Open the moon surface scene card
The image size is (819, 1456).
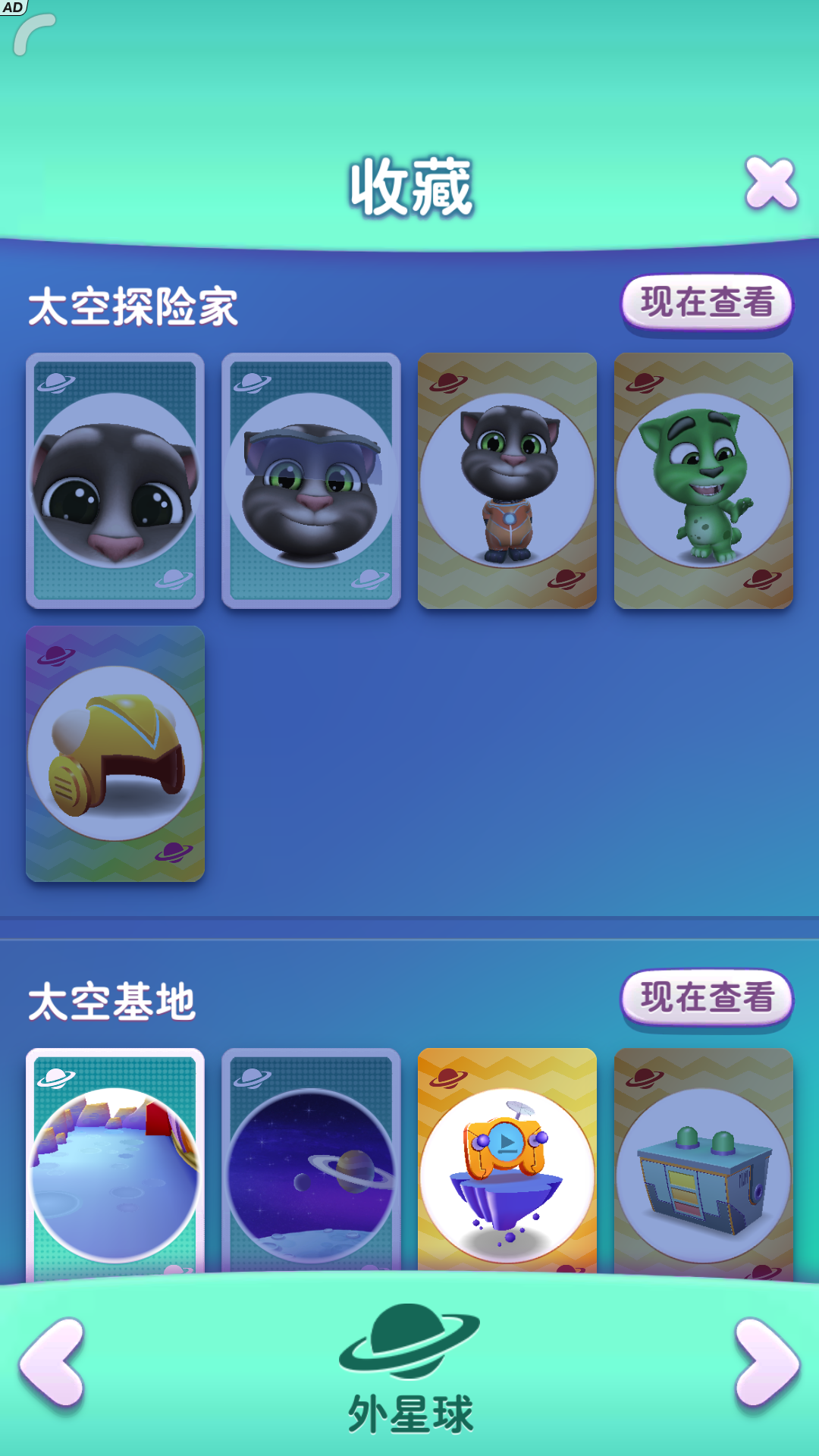pyautogui.click(x=115, y=1168)
